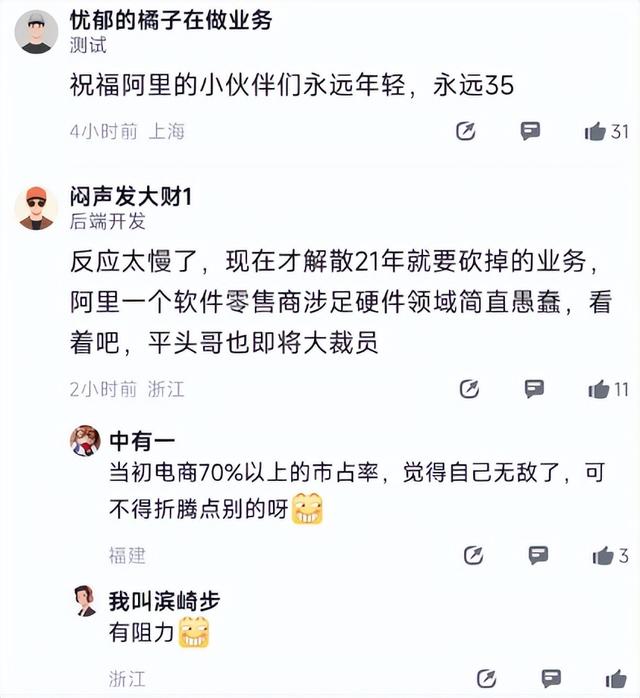Viewport: 640px width, 698px height.
Task: View 我叫滨崎步's profile avatar
Action: pyautogui.click(x=85, y=600)
